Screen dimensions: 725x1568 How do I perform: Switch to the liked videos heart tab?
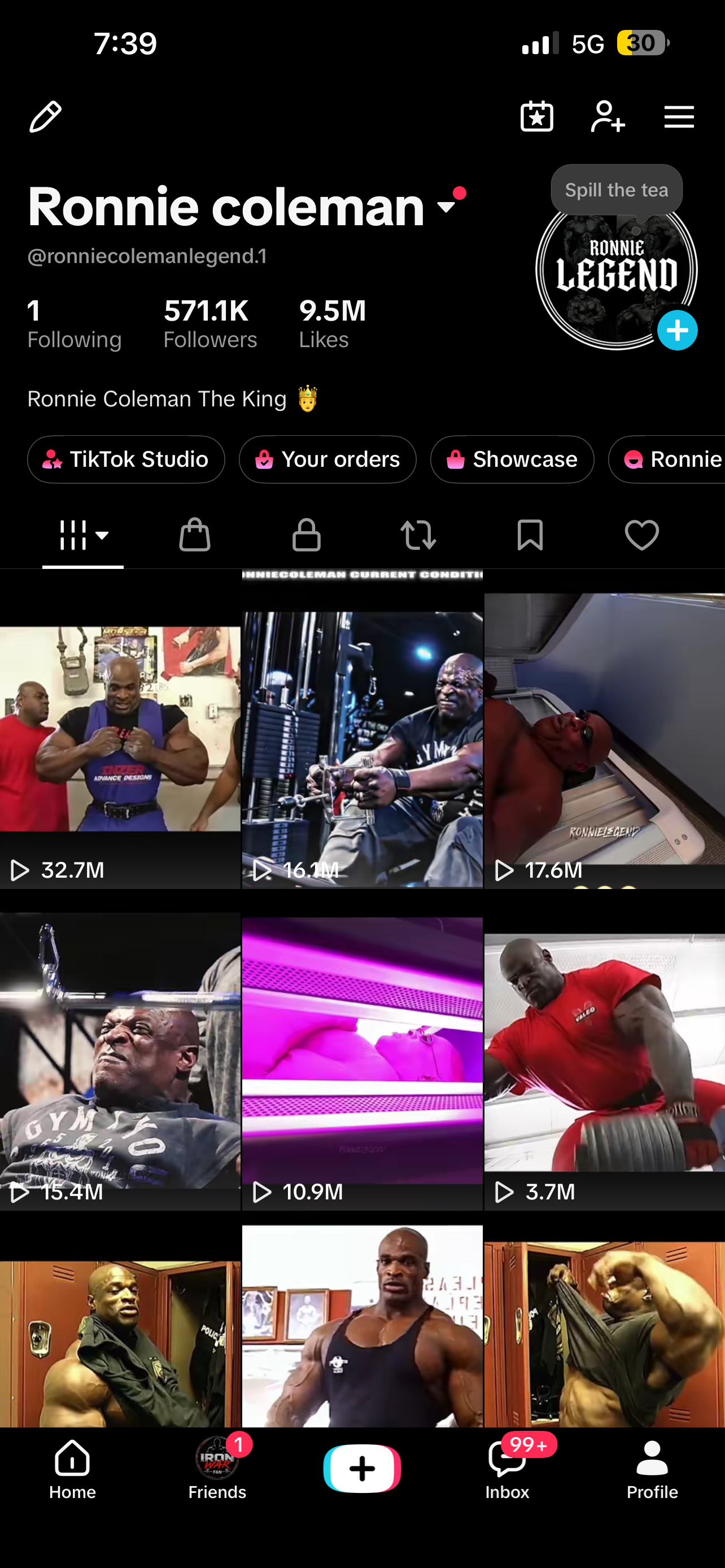click(x=641, y=535)
